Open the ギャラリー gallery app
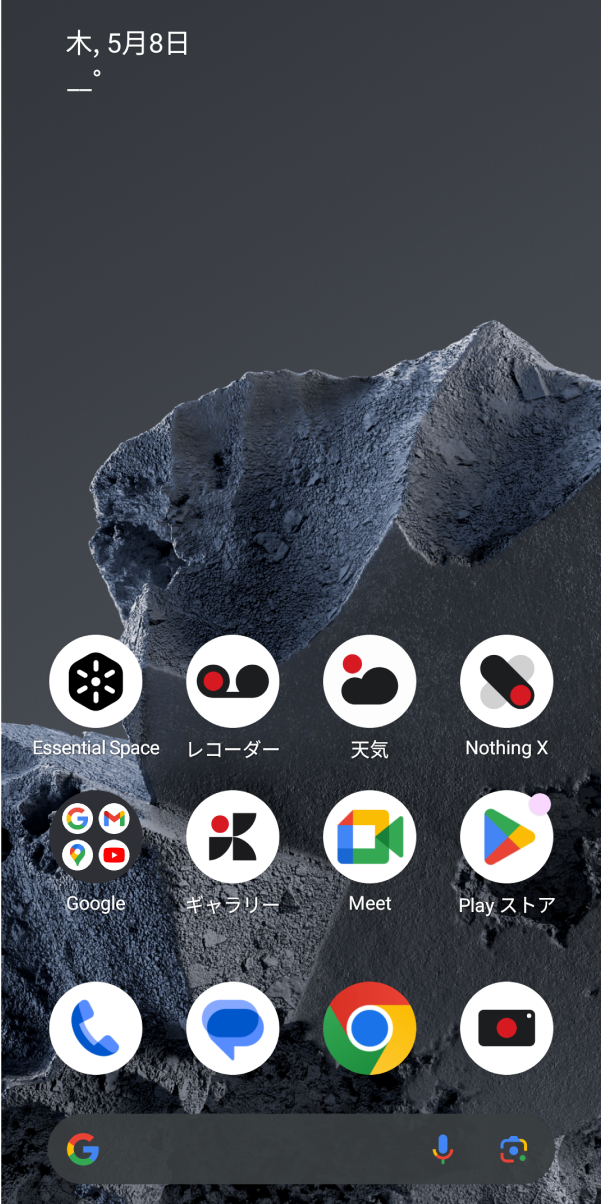The width and height of the screenshot is (601, 1204). (x=233, y=837)
